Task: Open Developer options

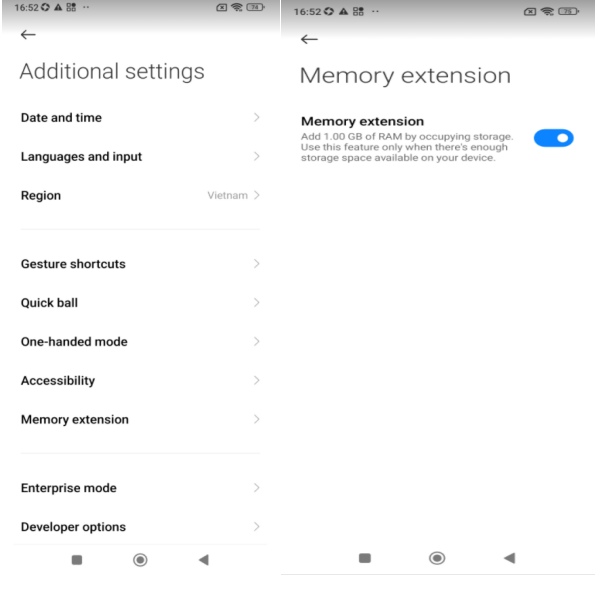Action: (140, 527)
